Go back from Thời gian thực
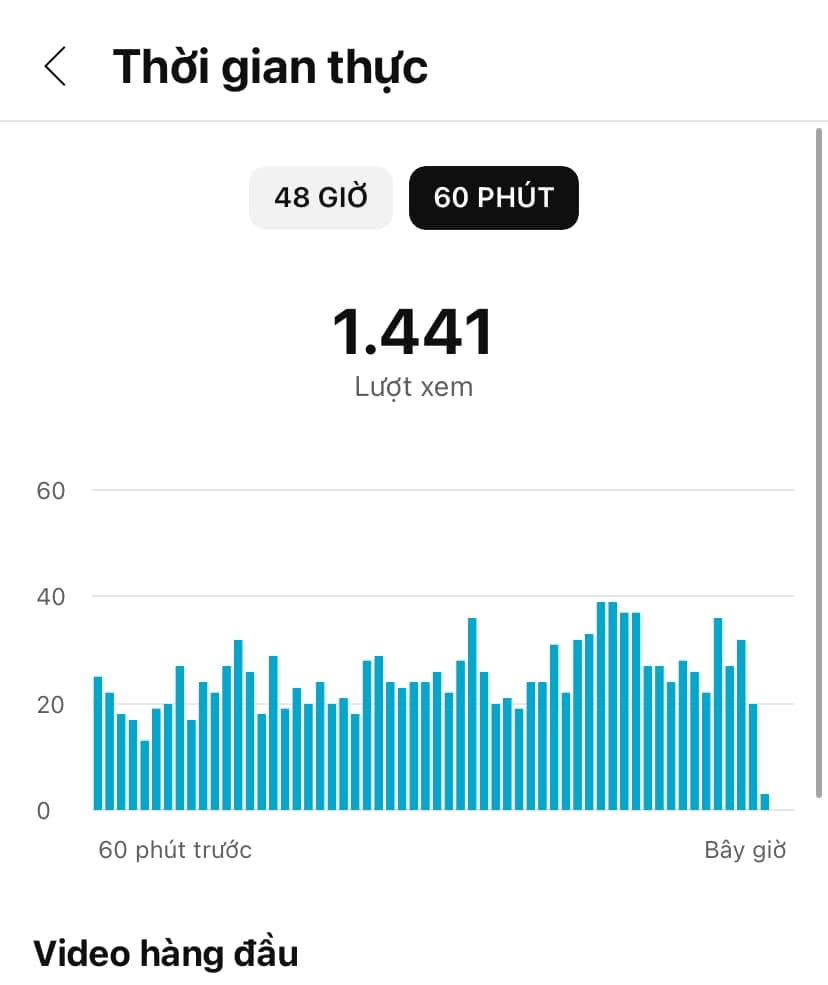This screenshot has width=828, height=985. (x=55, y=66)
